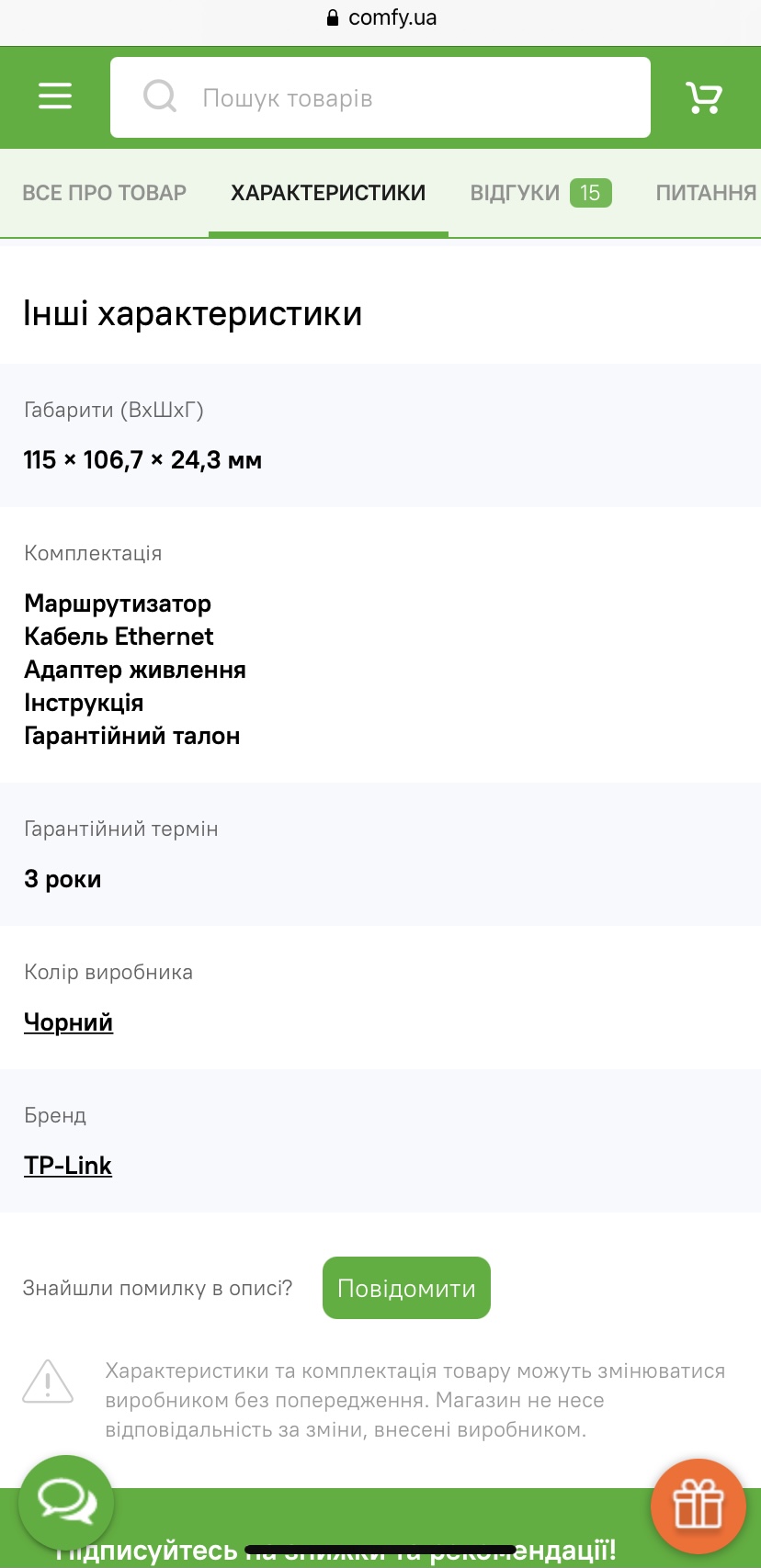
Task: Open the TP-Link brand link
Action: 68,1166
